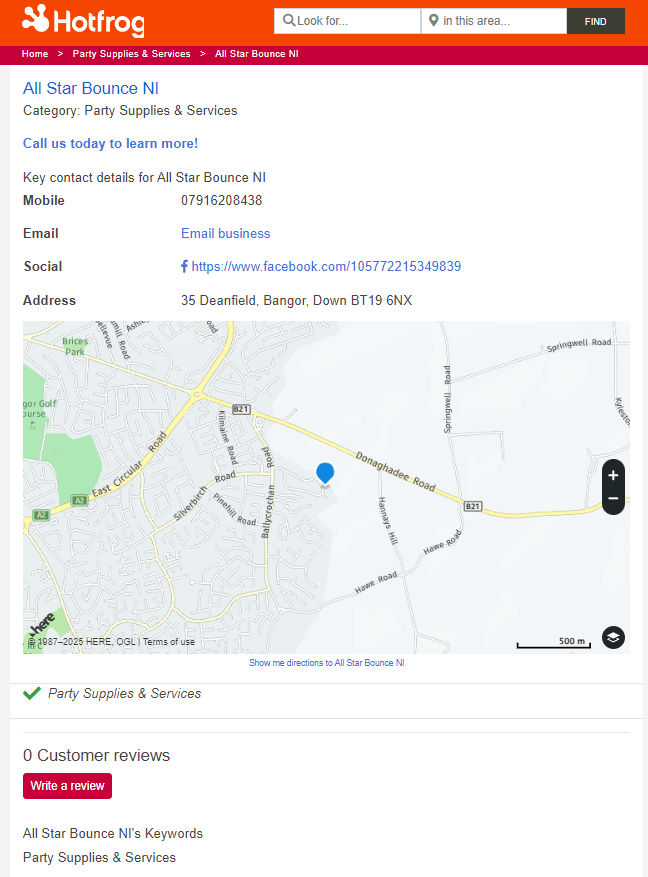
Task: Tap Call us today to learn more
Action: pyautogui.click(x=110, y=143)
